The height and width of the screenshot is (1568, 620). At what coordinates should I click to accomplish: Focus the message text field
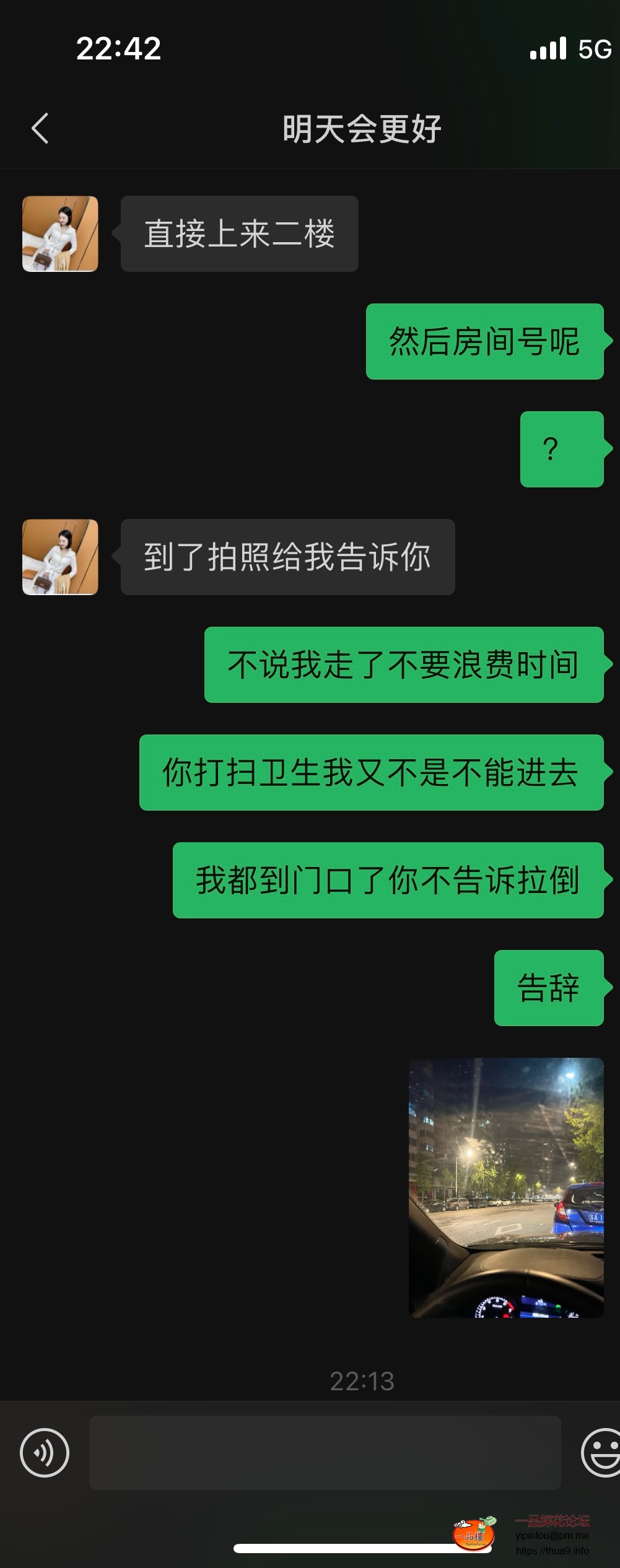pyautogui.click(x=325, y=1453)
